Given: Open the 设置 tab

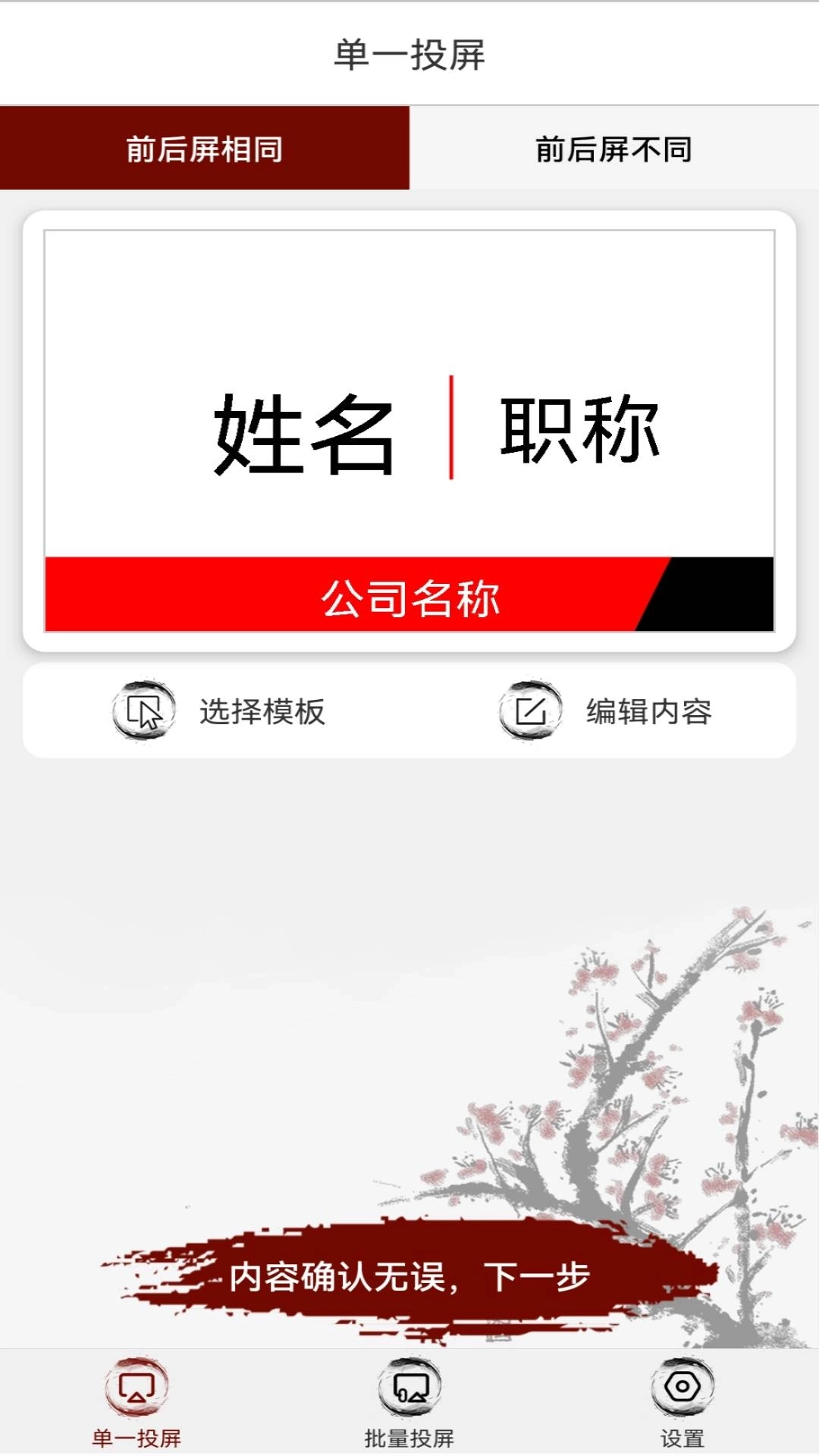Looking at the screenshot, I should pyautogui.click(x=682, y=1403).
